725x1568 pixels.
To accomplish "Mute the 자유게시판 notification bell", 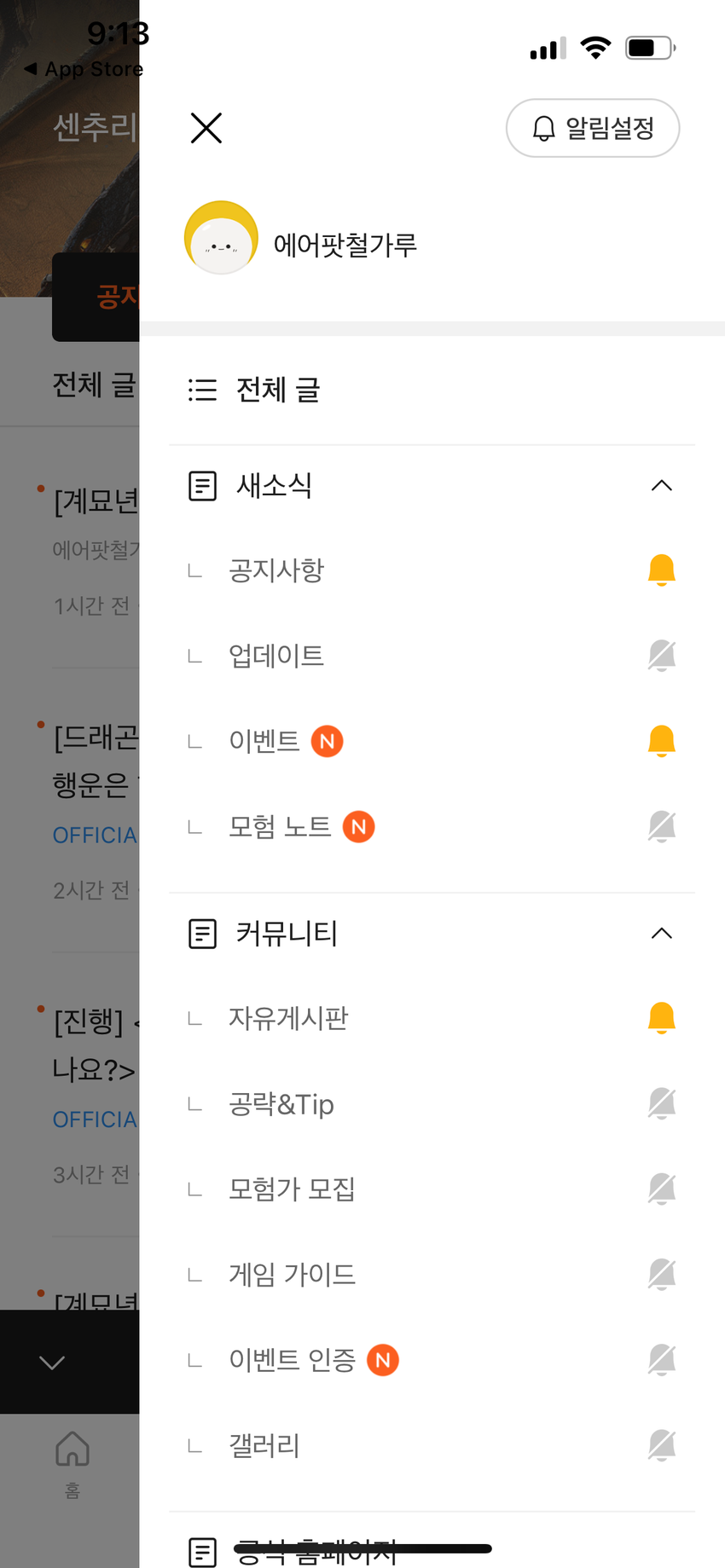I will [x=662, y=1018].
